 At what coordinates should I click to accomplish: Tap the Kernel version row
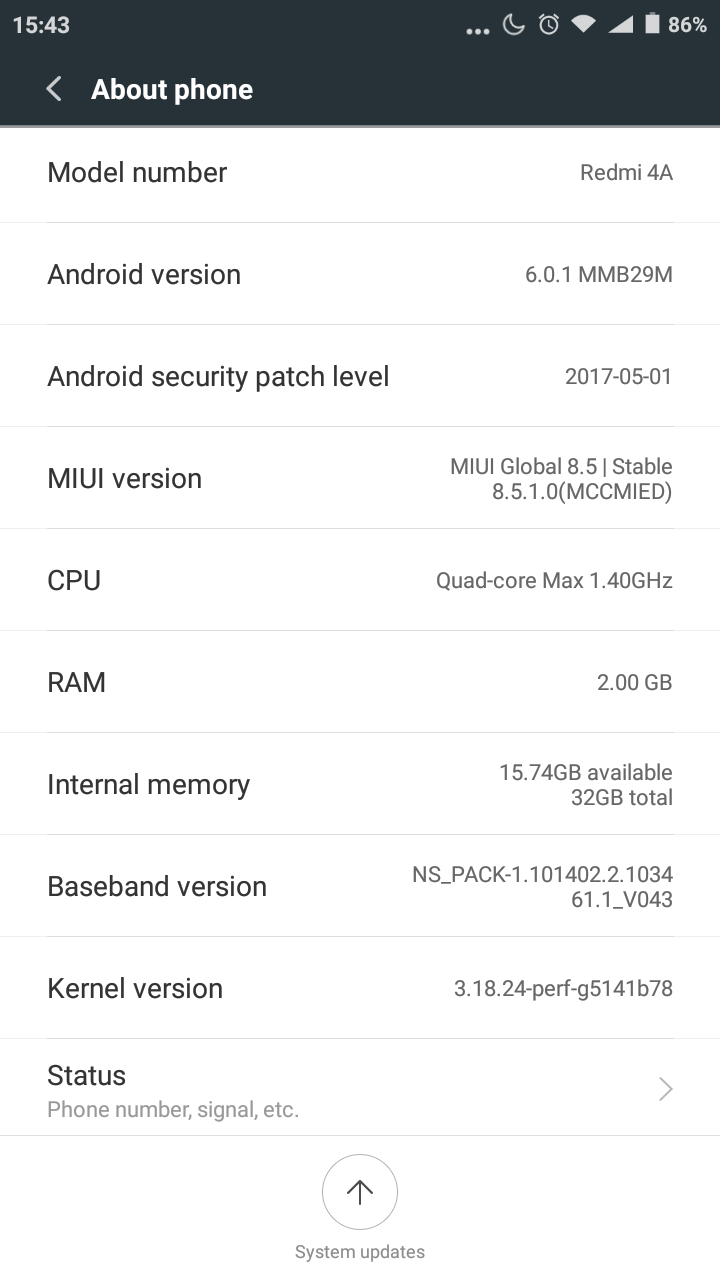360,988
